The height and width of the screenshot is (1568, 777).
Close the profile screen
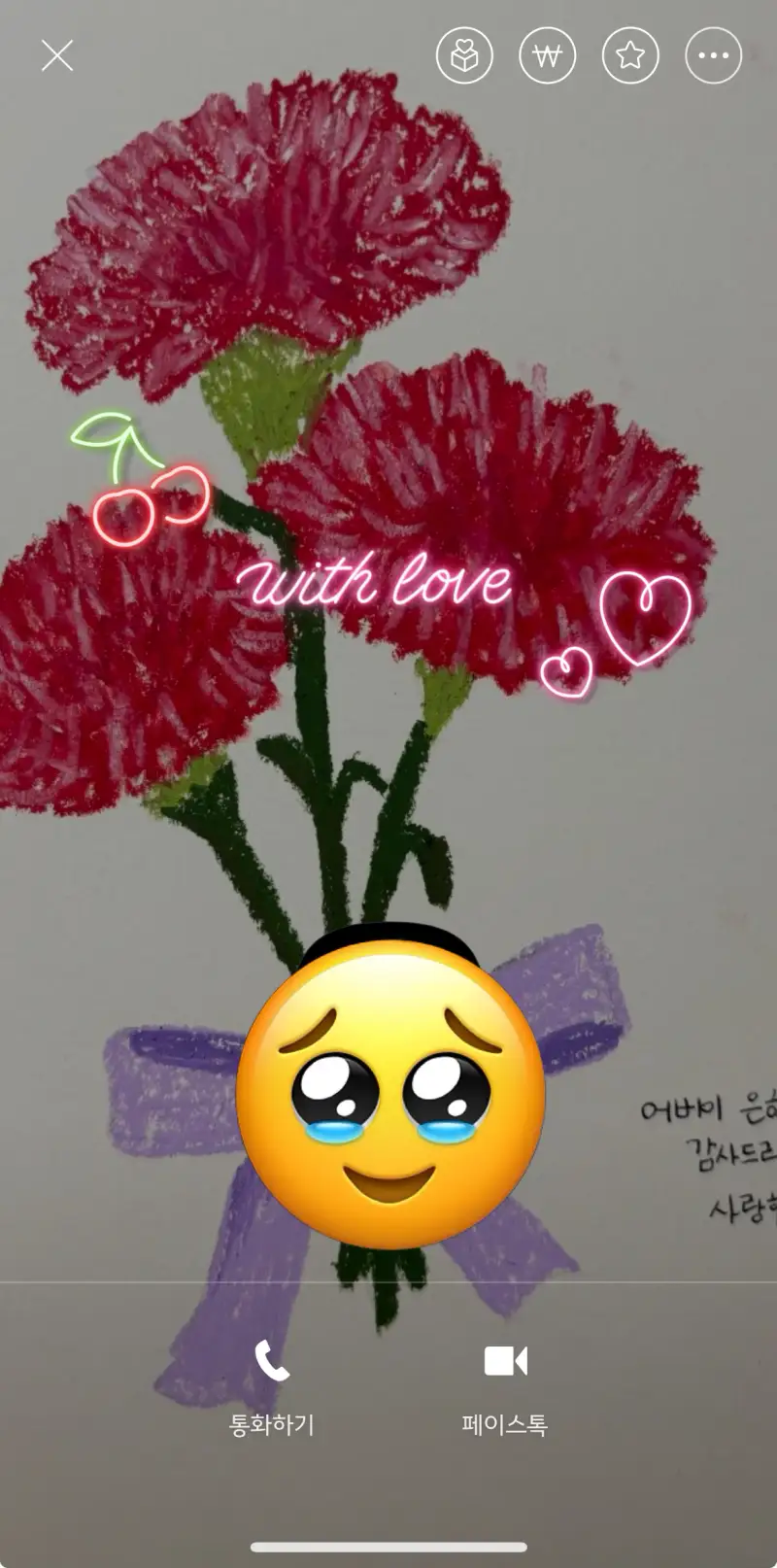coord(57,56)
